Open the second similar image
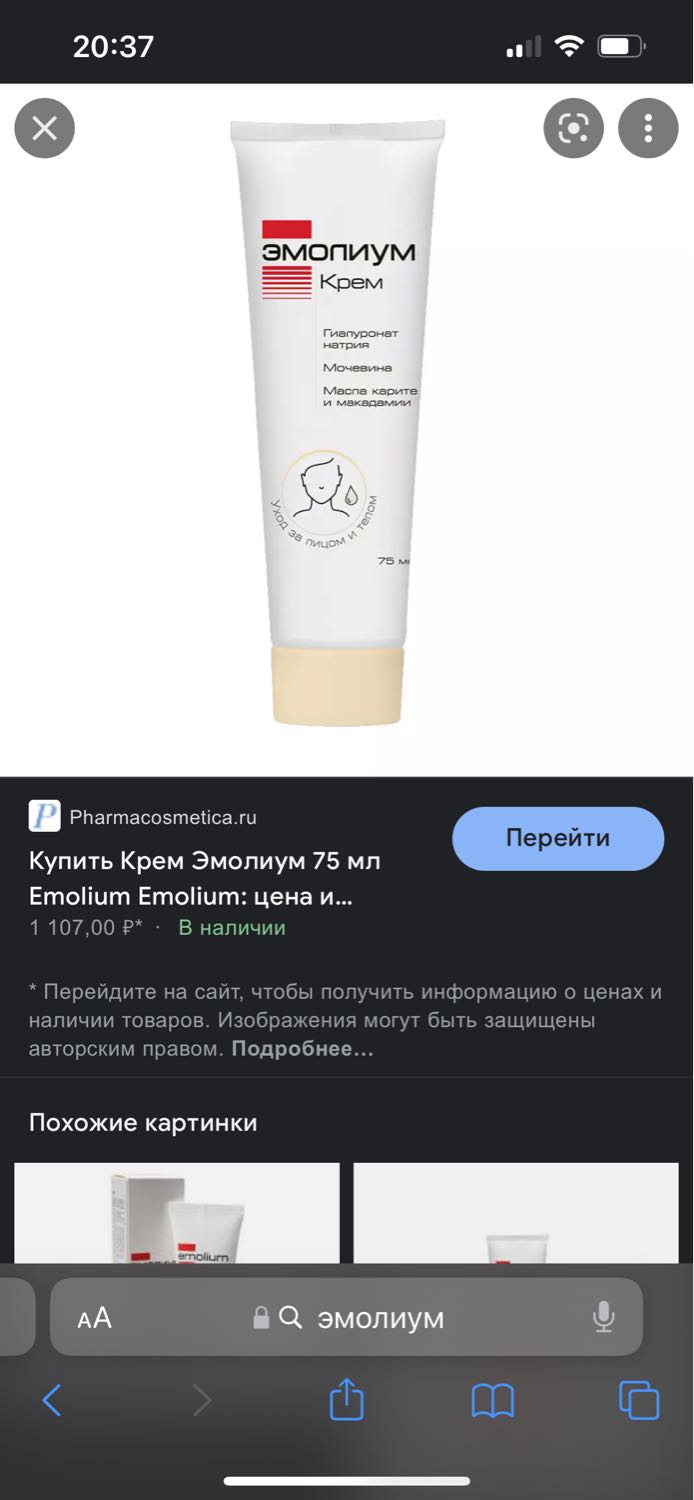Viewport: 694px width, 1500px height. (516, 1213)
